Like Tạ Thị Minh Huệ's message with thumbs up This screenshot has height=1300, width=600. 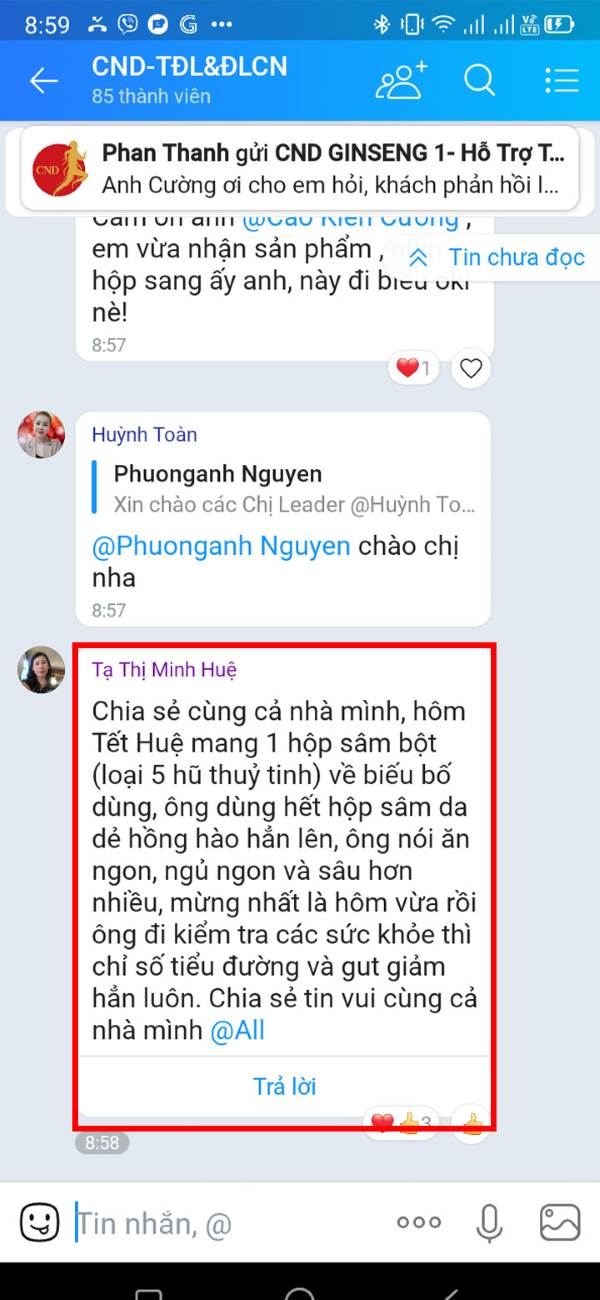pyautogui.click(x=473, y=1123)
